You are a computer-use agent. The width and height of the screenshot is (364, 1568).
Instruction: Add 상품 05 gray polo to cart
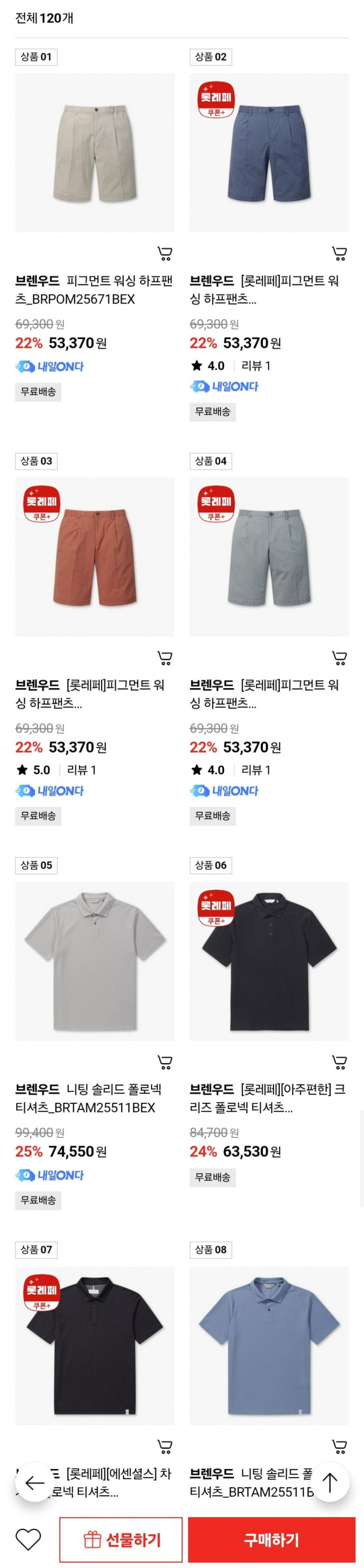click(x=165, y=1062)
